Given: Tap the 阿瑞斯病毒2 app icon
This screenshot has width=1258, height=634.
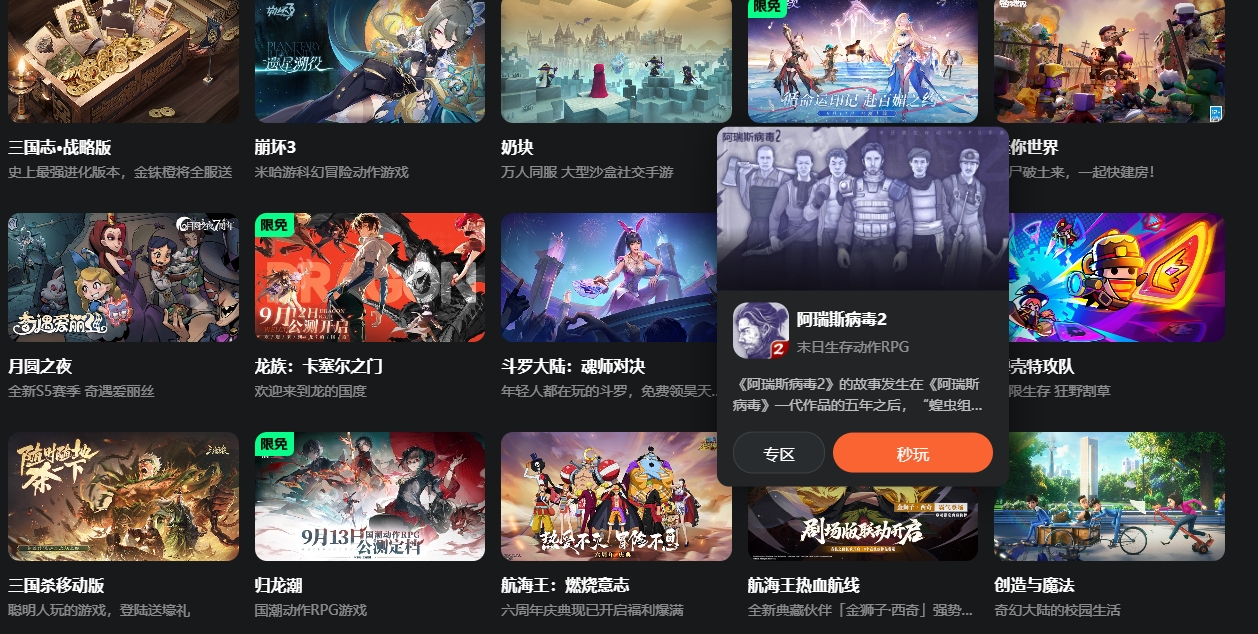Looking at the screenshot, I should click(x=761, y=331).
